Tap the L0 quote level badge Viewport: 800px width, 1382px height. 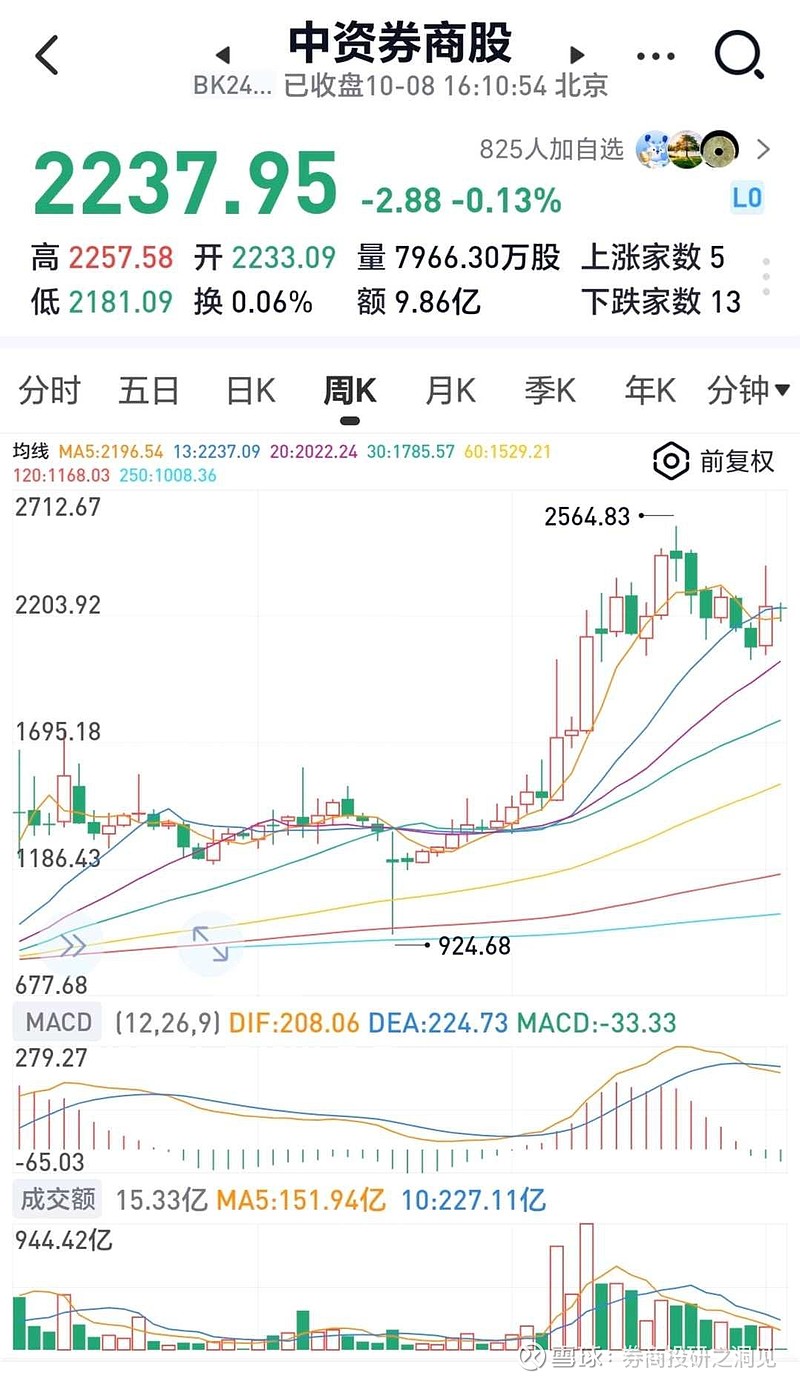point(746,198)
